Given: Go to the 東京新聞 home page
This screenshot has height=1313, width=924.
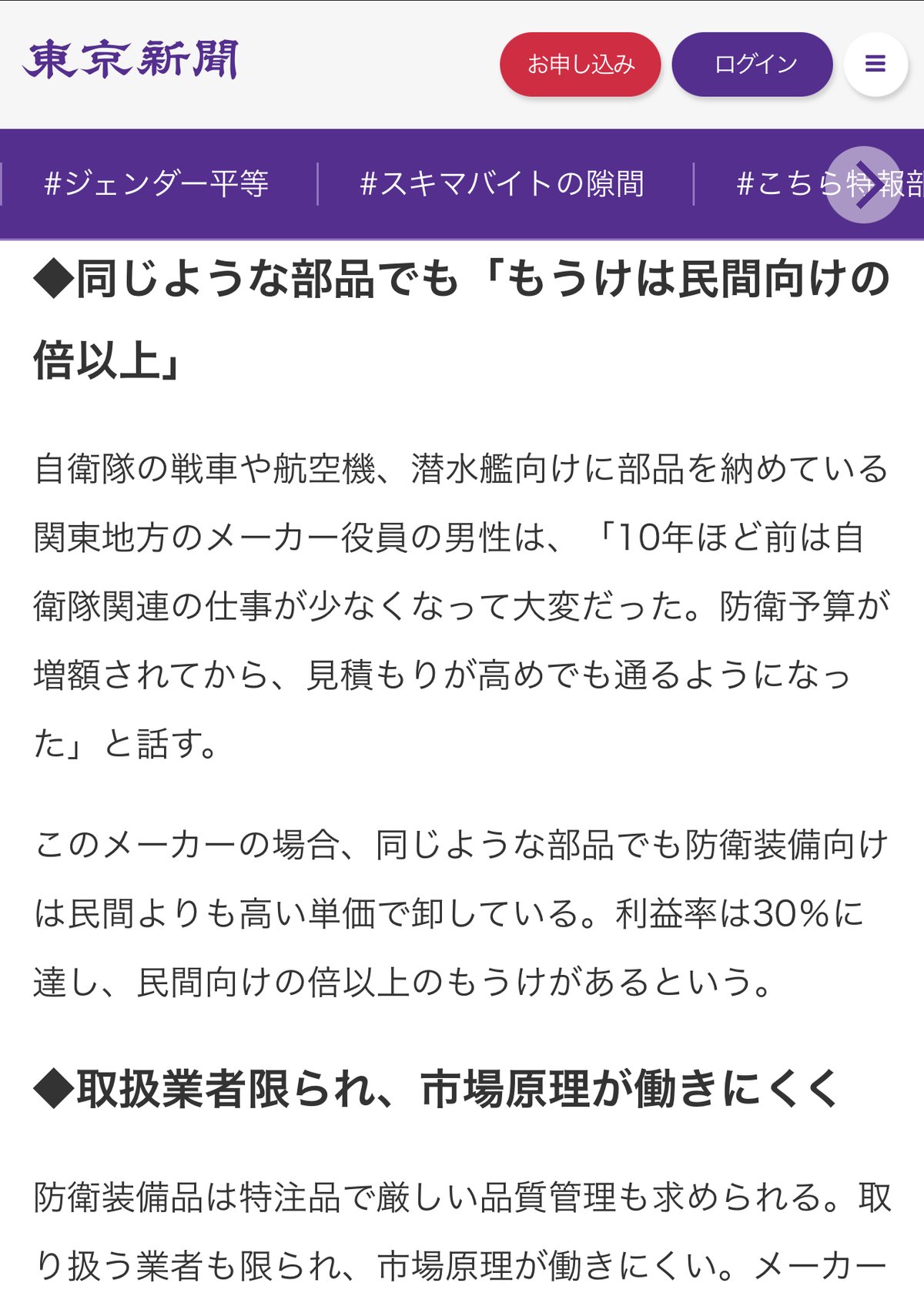Looking at the screenshot, I should (131, 60).
